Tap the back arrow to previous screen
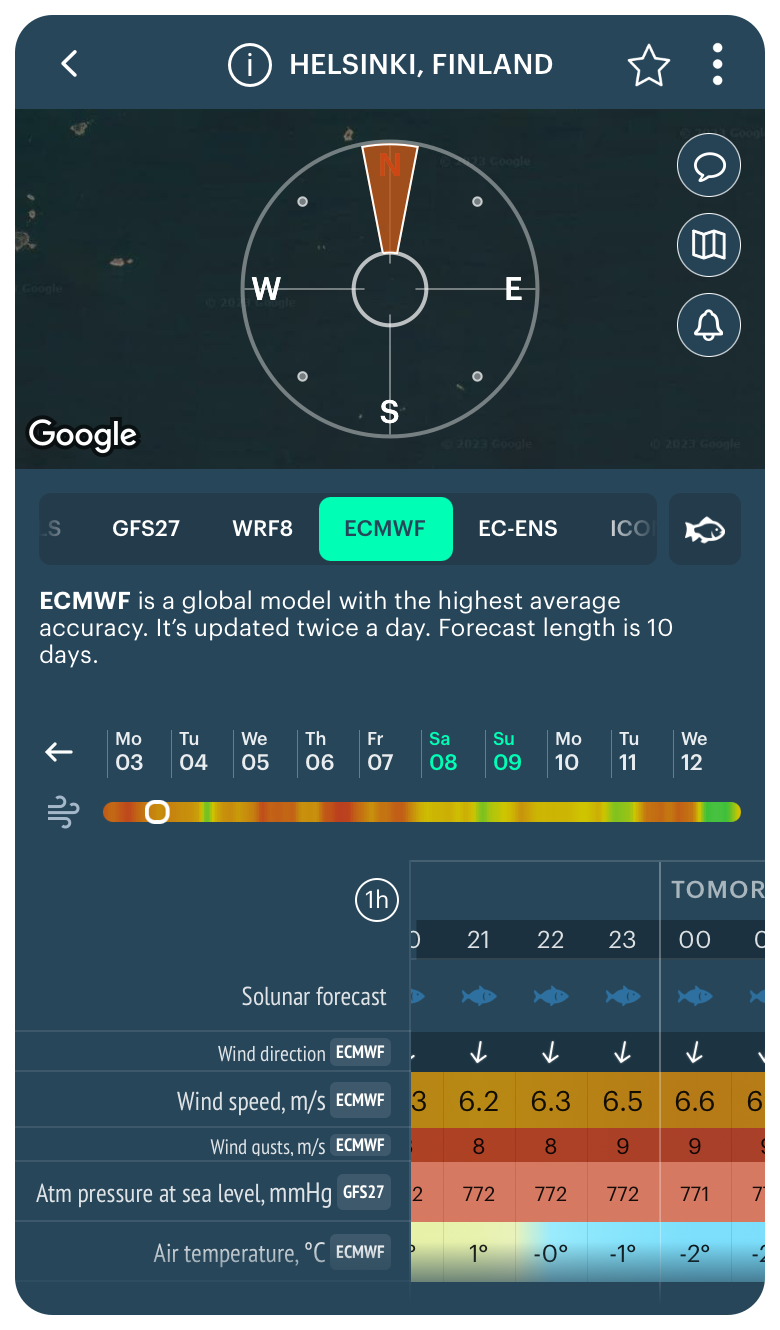The image size is (780, 1330). (x=68, y=63)
